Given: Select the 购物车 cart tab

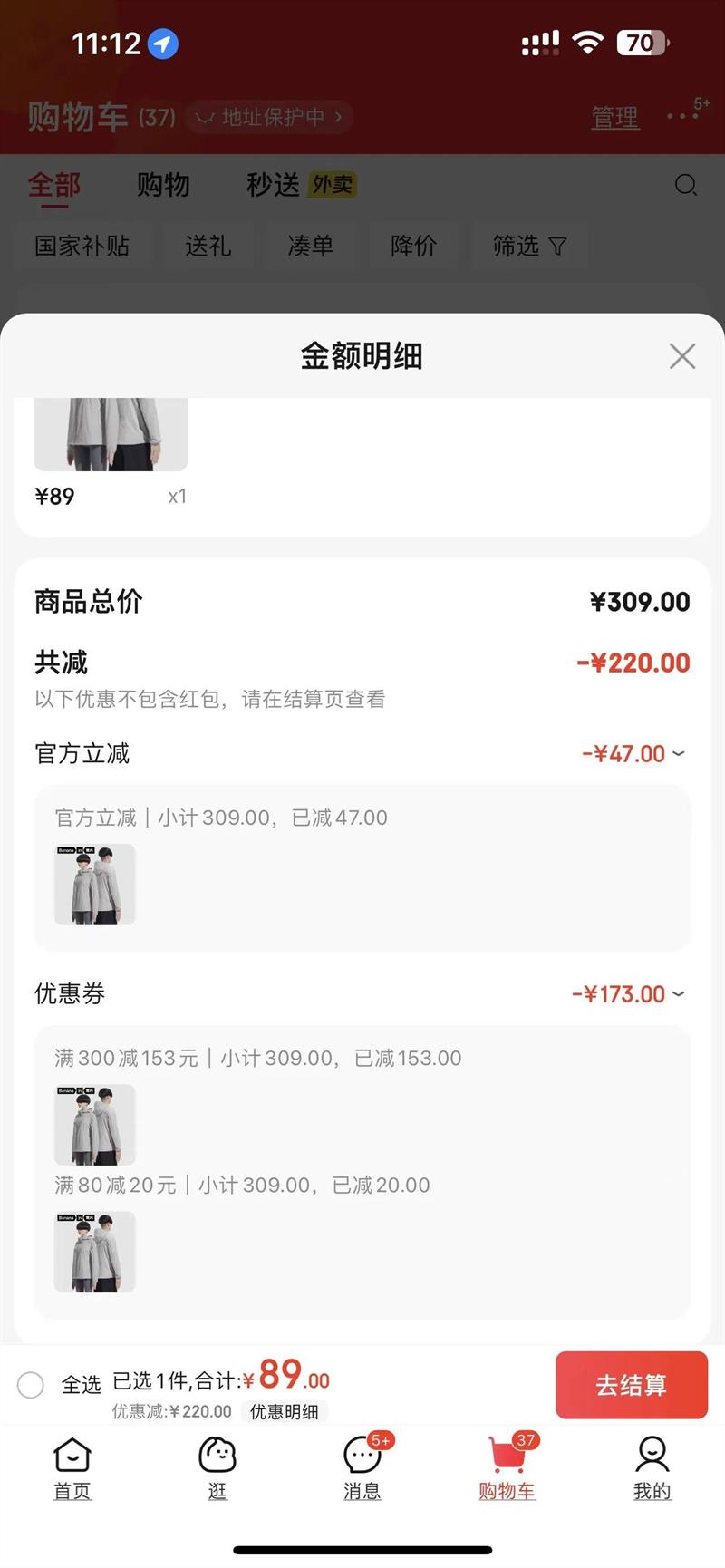Looking at the screenshot, I should (x=507, y=1468).
